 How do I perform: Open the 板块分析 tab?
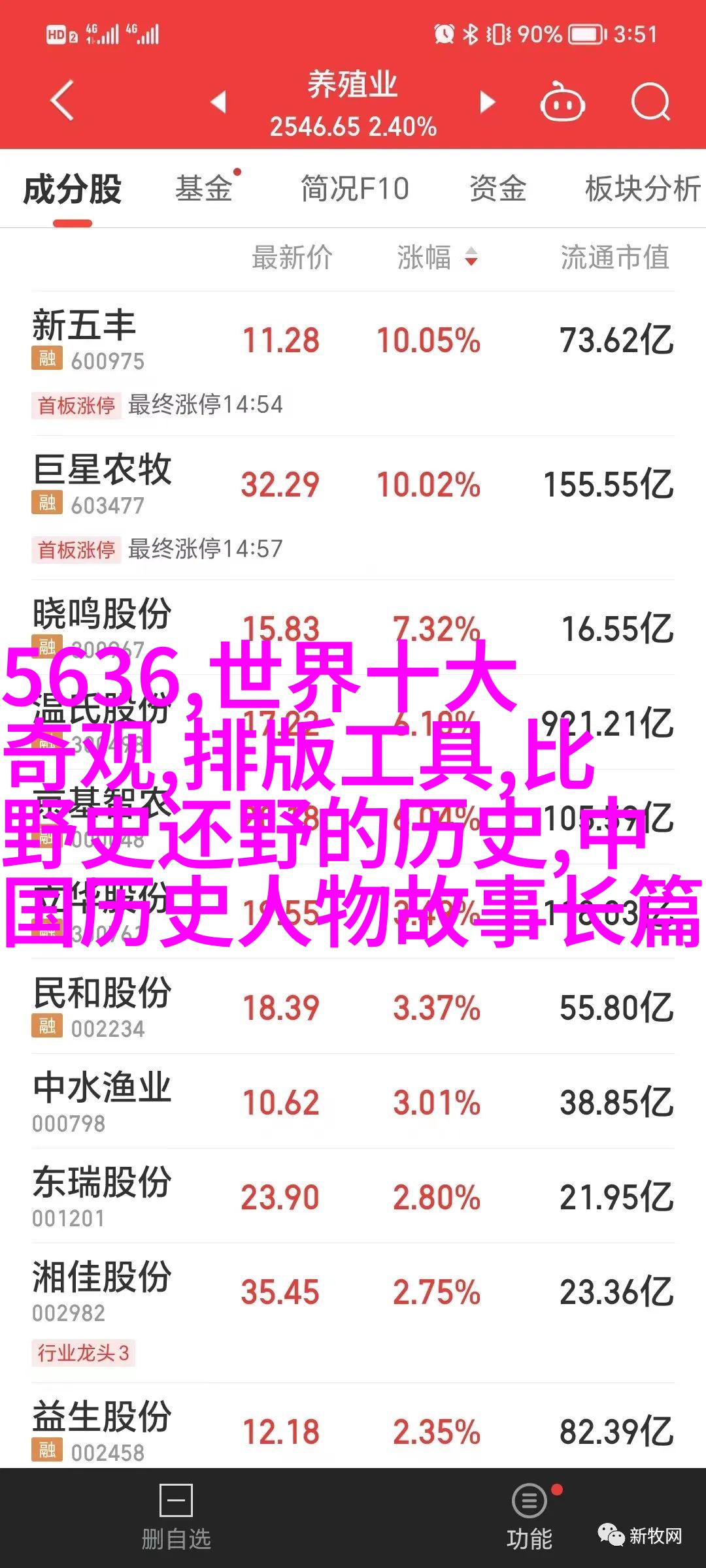(643, 189)
